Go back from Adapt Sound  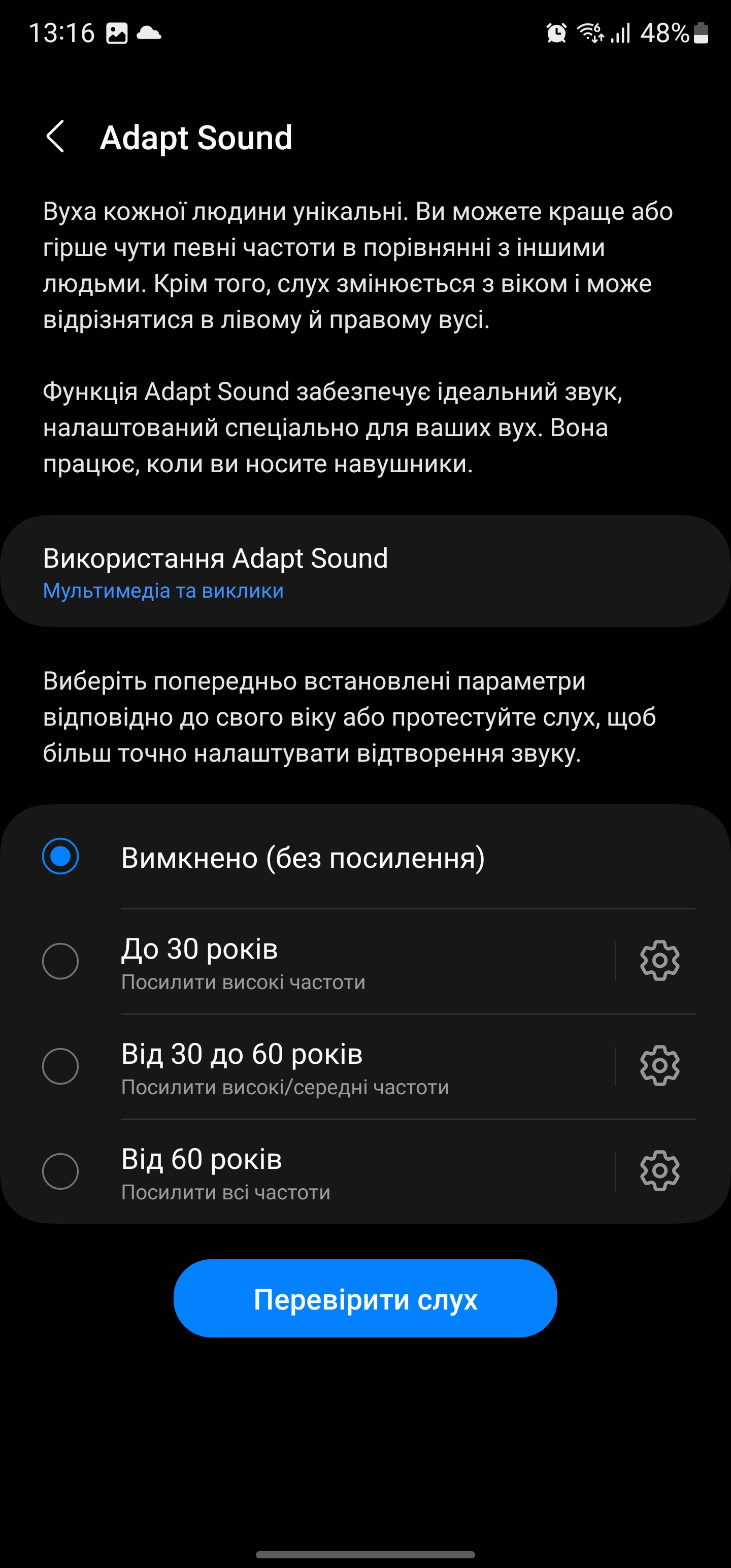[55, 137]
